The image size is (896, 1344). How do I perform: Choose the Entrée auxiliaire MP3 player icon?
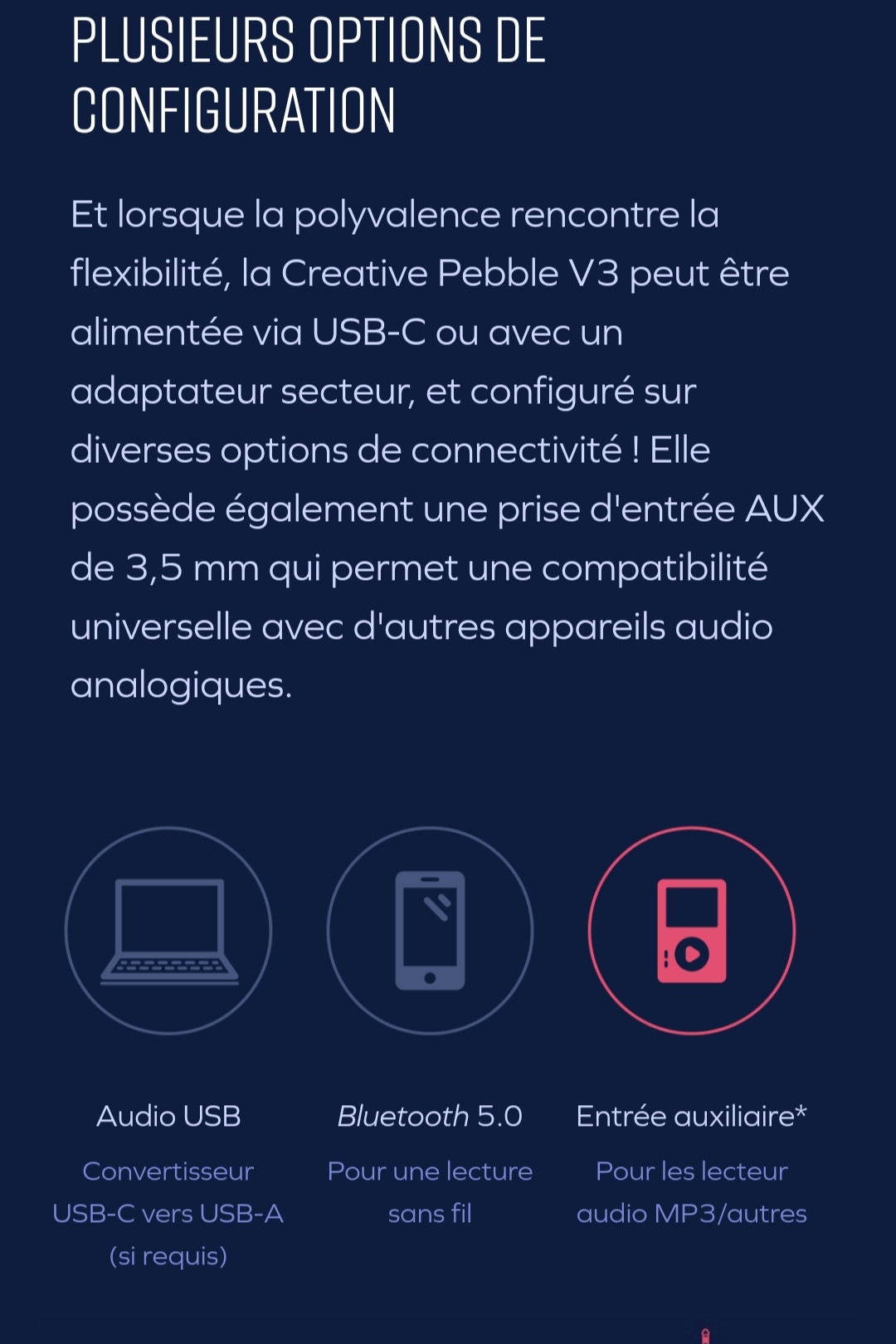coord(691,931)
